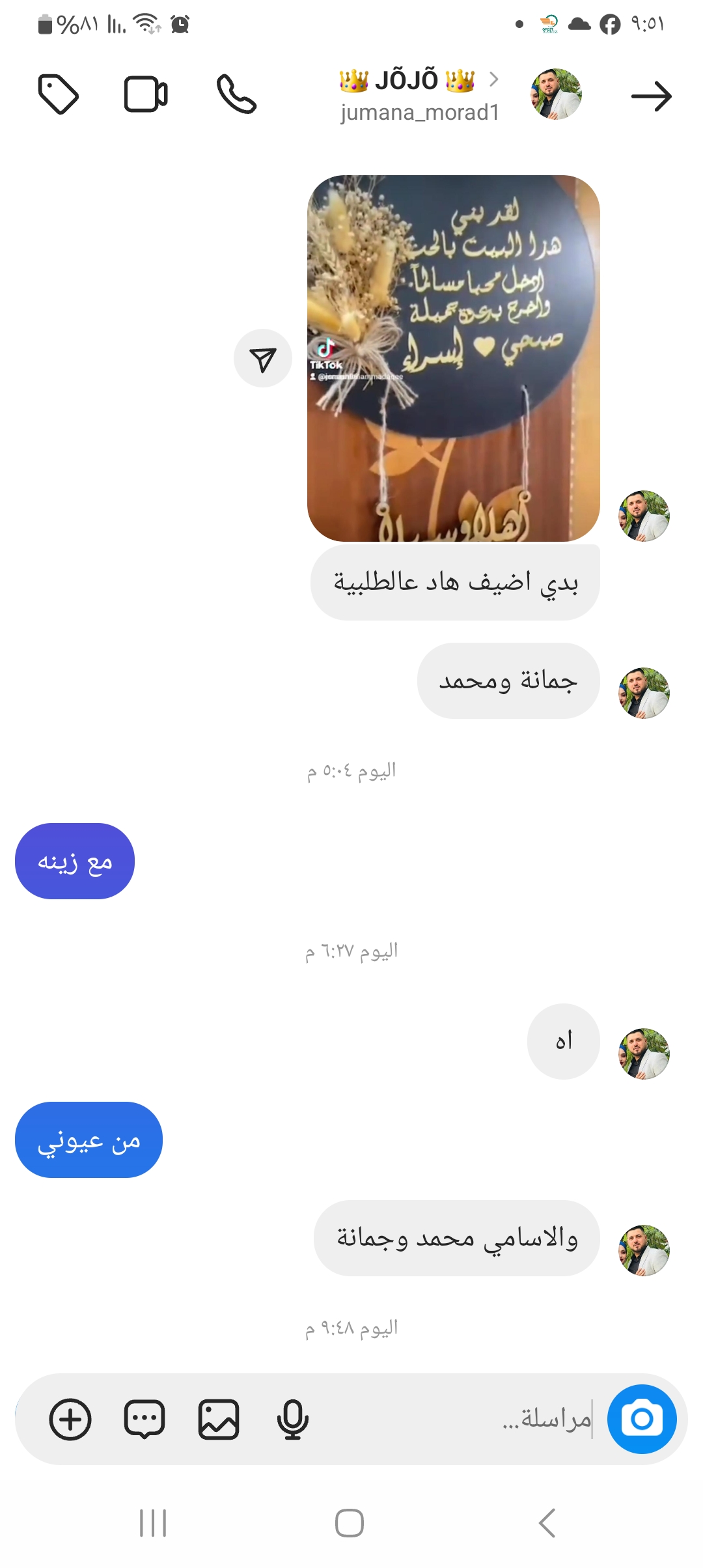Open the camera from the message bar
The image size is (703, 1568).
pyautogui.click(x=641, y=1419)
